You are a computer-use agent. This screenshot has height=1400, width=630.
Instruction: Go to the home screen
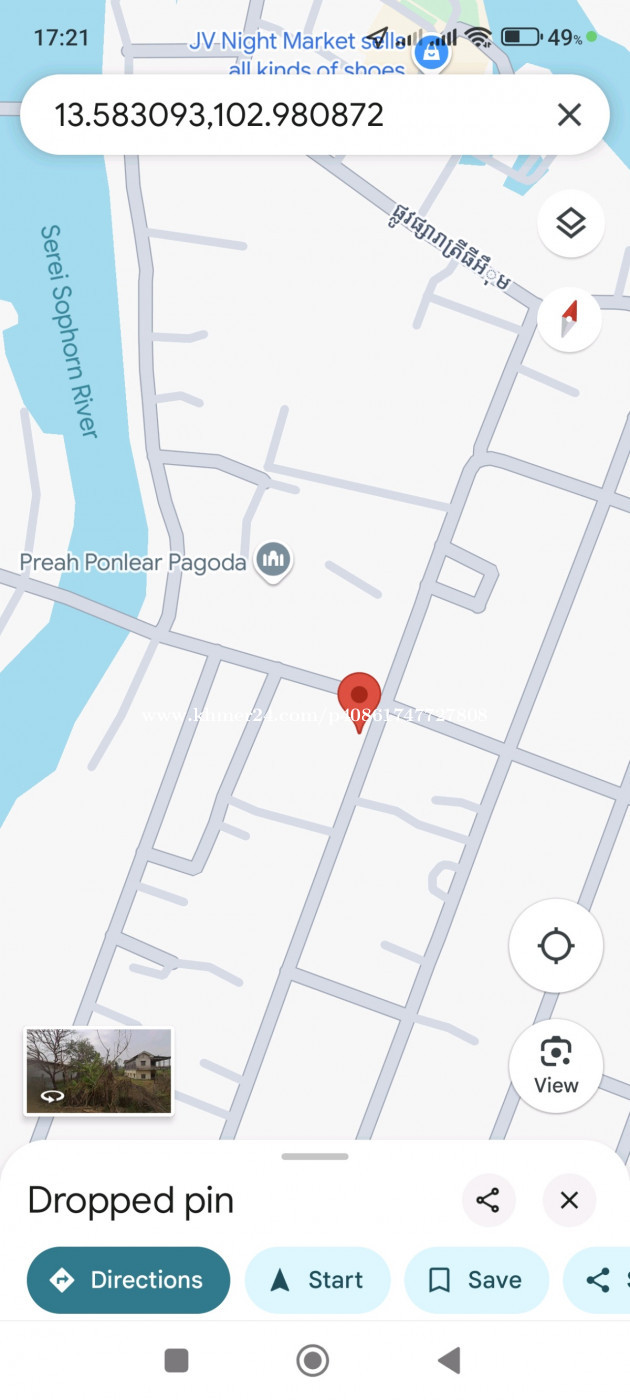[x=313, y=1360]
